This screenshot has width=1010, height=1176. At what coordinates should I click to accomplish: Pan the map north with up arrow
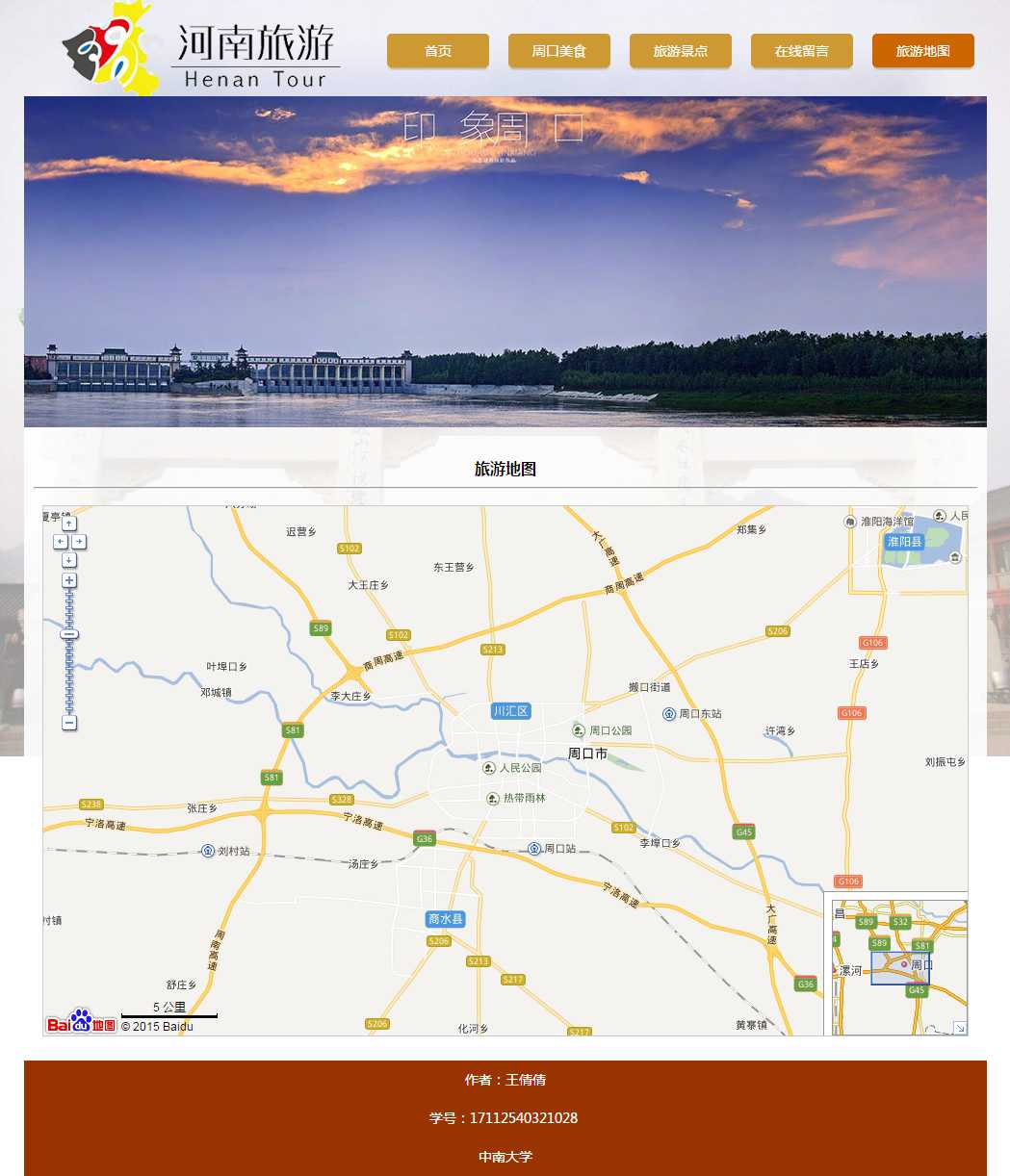[x=69, y=524]
